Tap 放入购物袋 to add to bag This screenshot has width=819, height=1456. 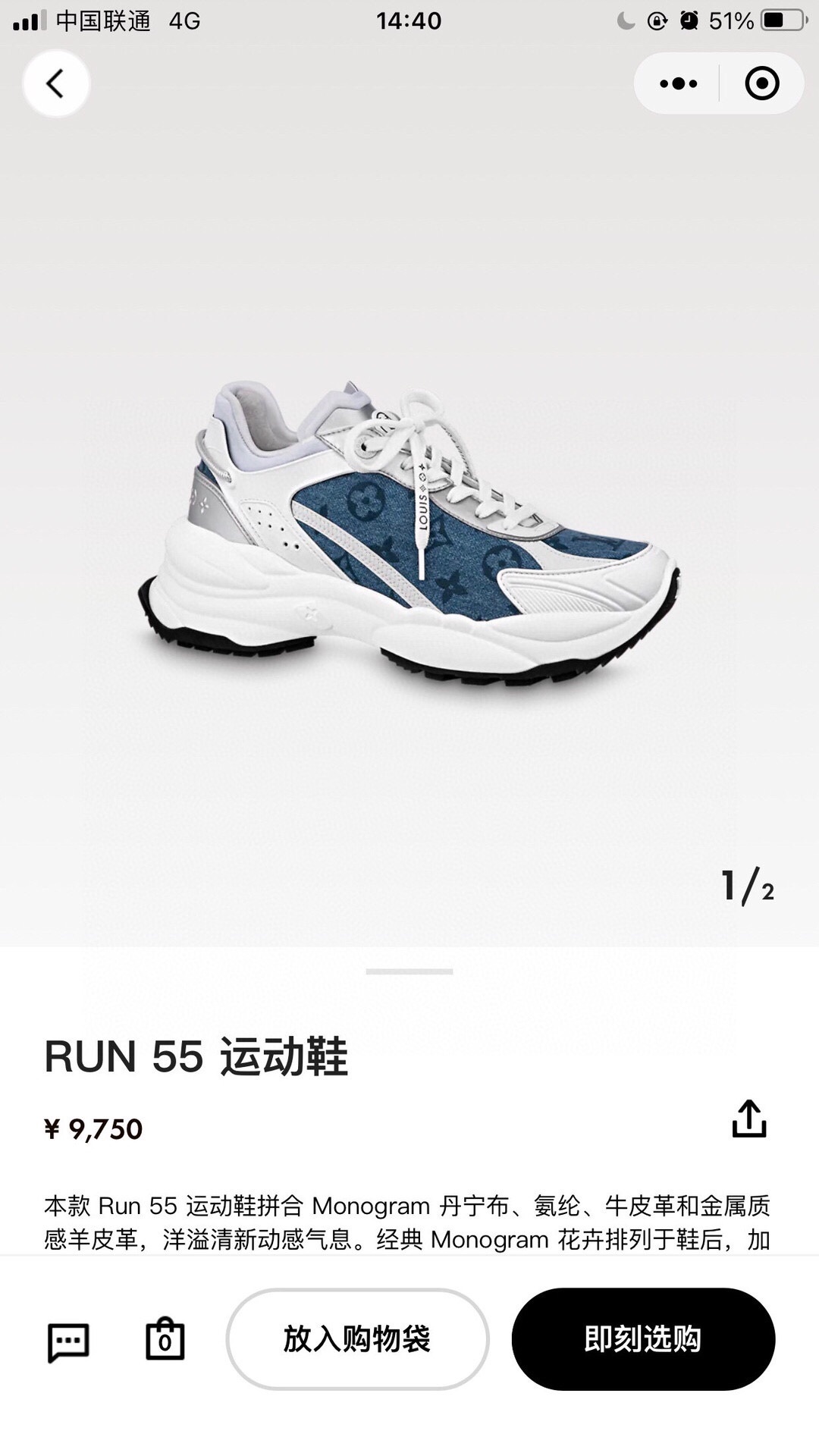click(x=357, y=1339)
